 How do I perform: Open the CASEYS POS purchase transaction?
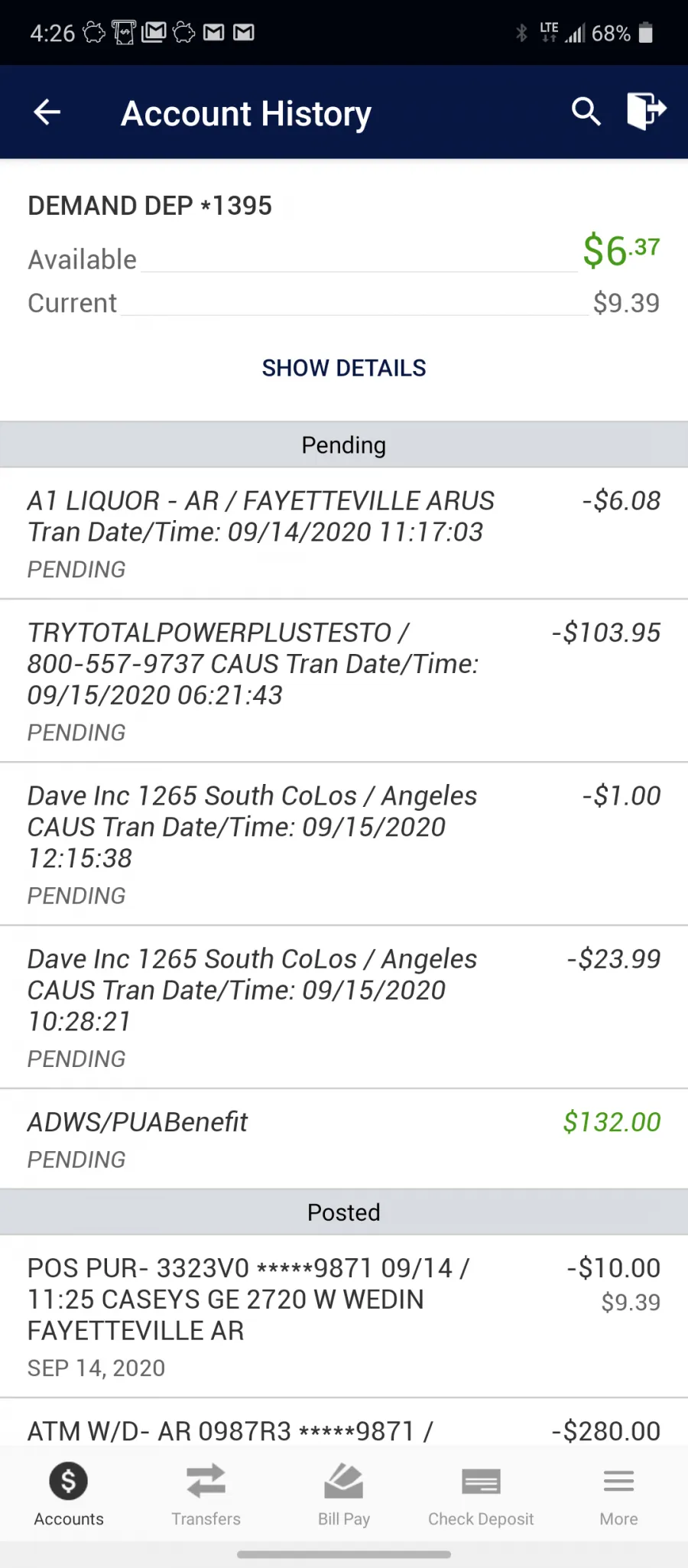[344, 1316]
